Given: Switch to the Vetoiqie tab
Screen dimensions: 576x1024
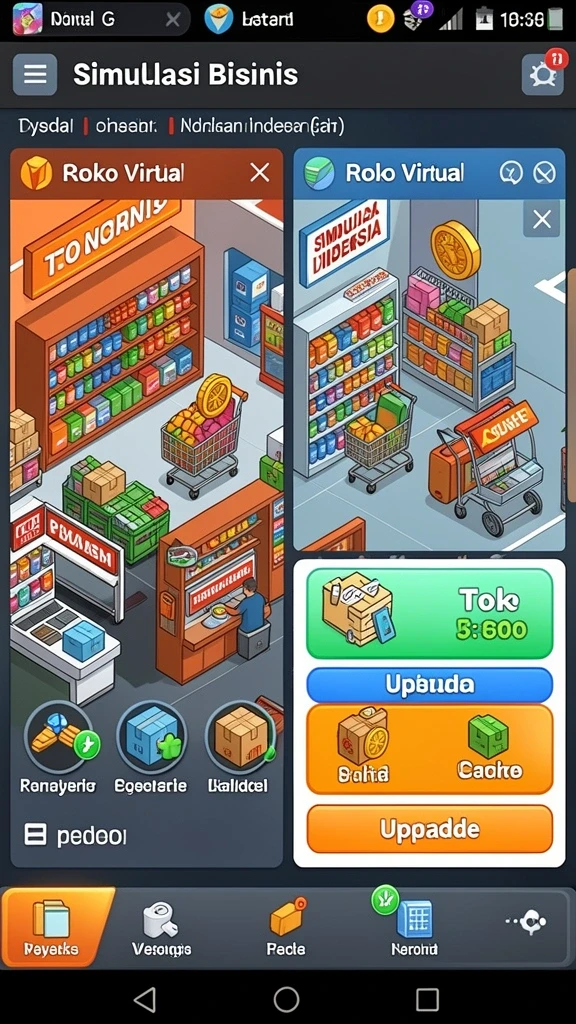Looking at the screenshot, I should tap(161, 927).
